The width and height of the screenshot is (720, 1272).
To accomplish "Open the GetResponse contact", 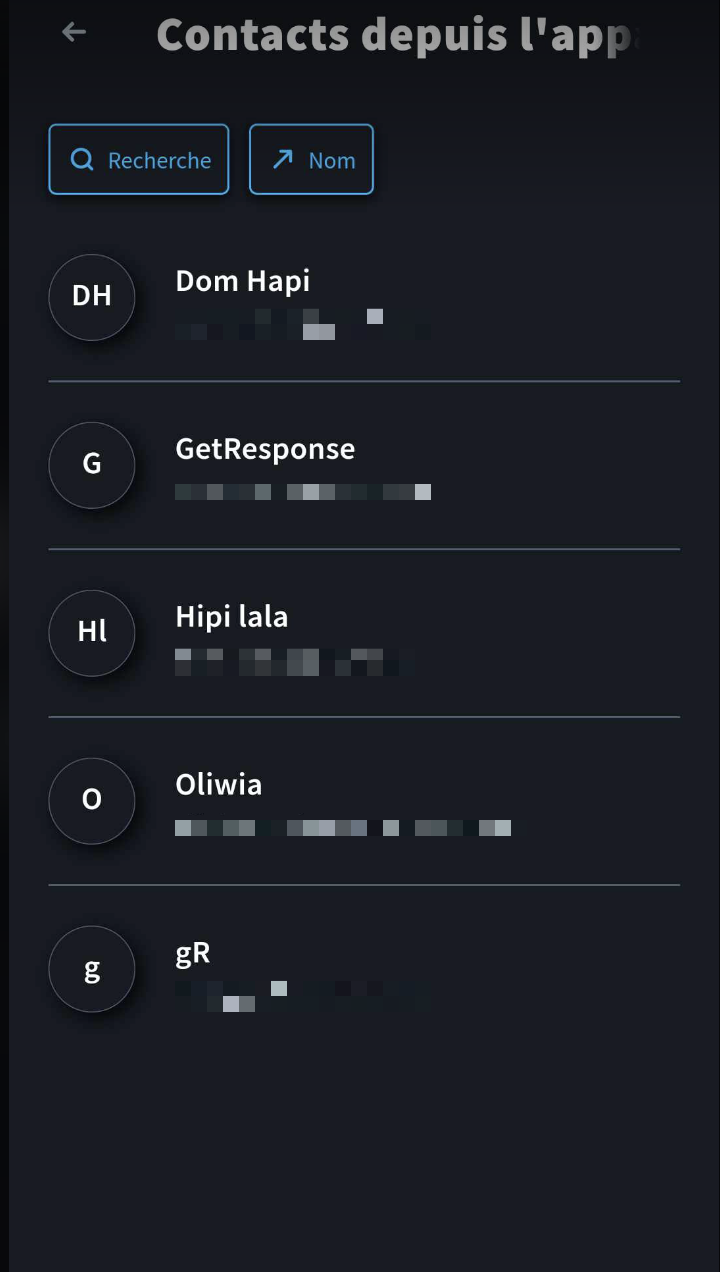I will click(364, 465).
